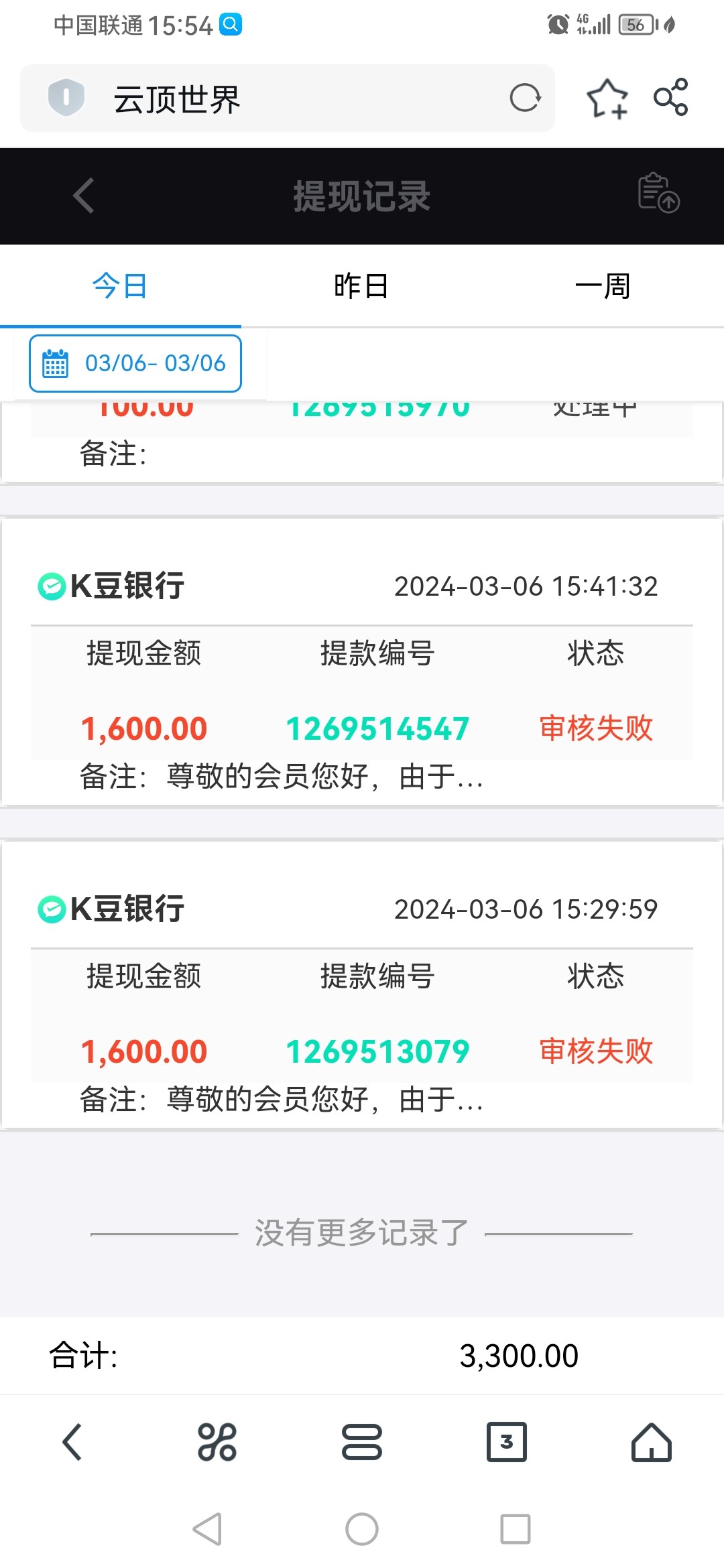
Task: Switch to the 今日 tab
Action: pyautogui.click(x=120, y=286)
